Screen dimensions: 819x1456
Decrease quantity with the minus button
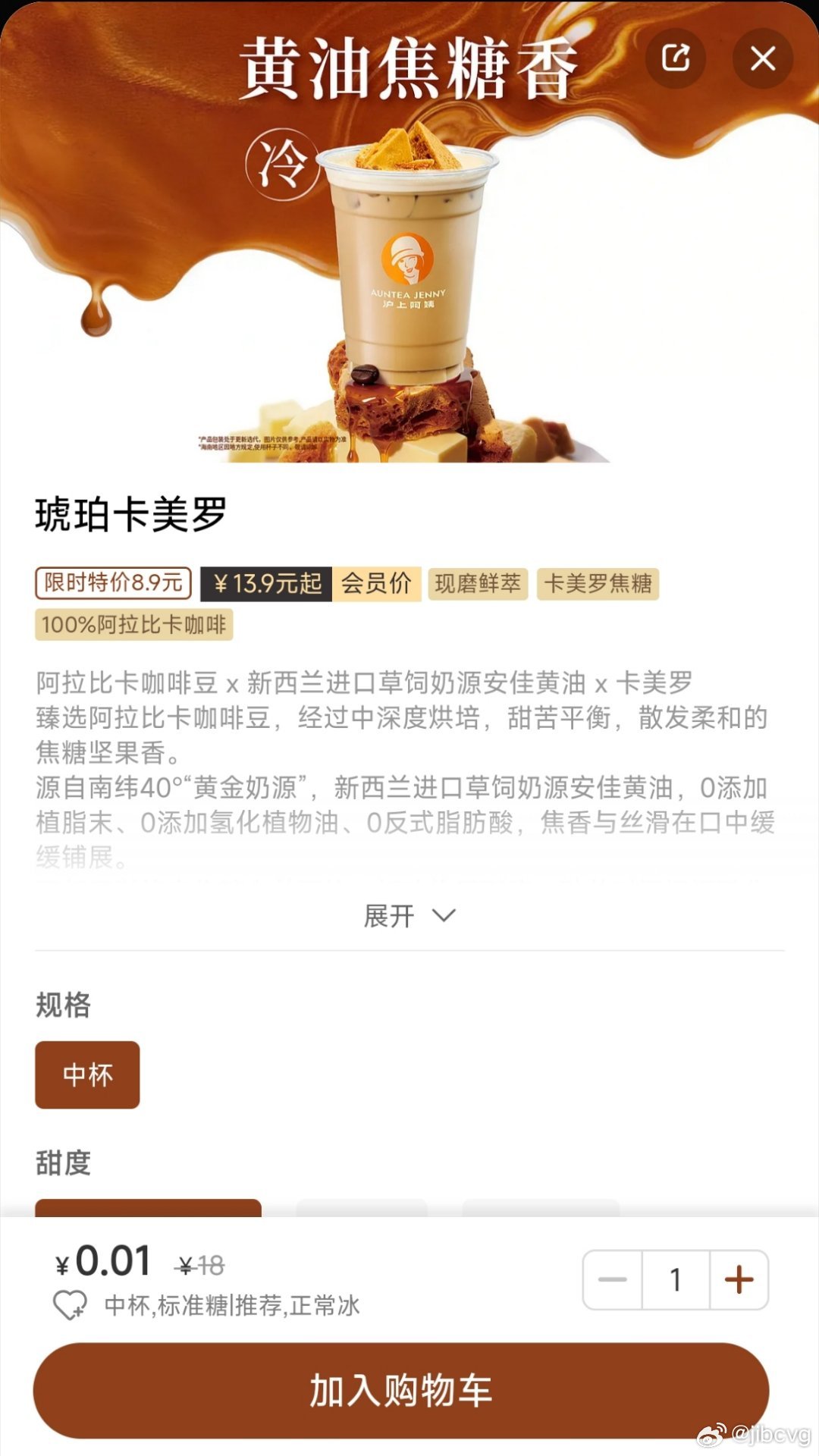tap(612, 1280)
